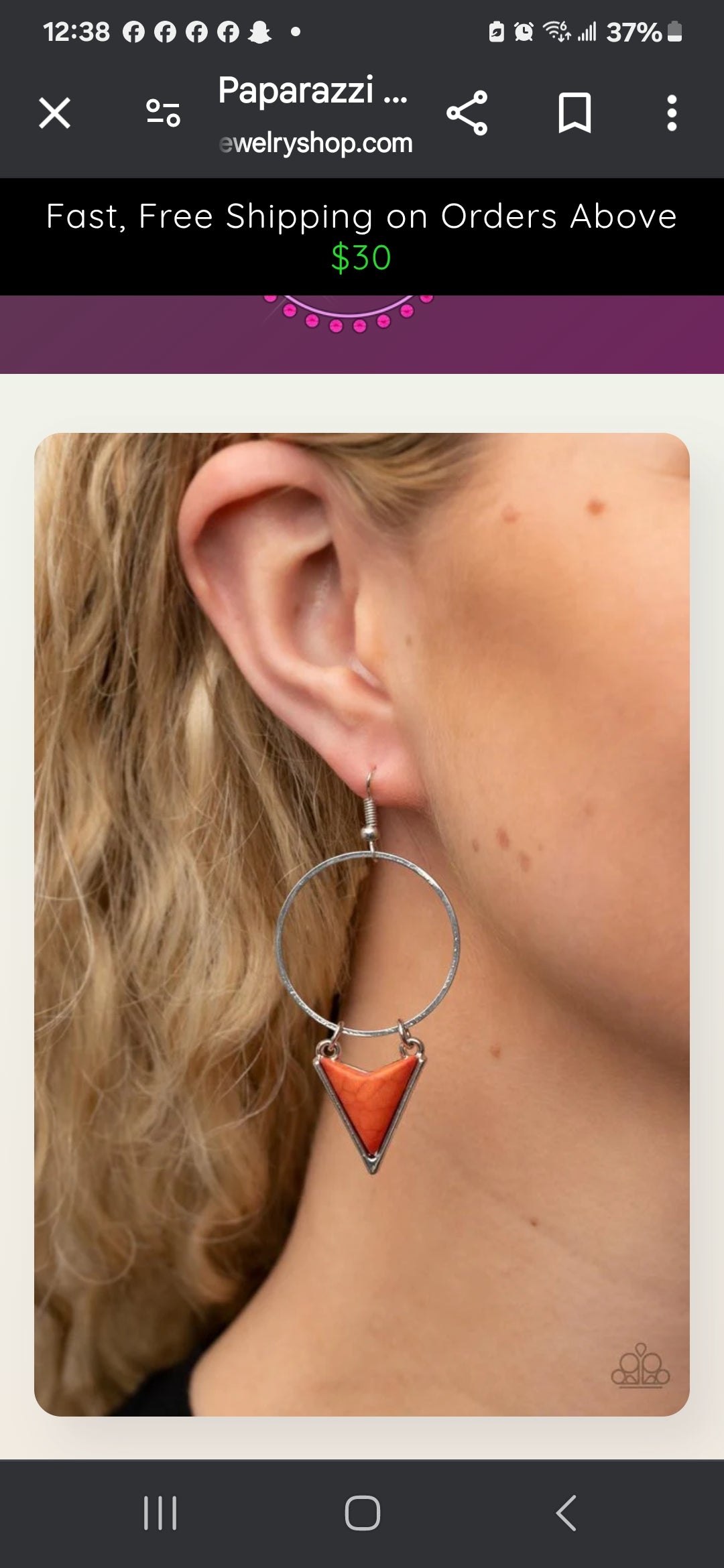Open the orange triangle earring product image
724x1568 pixels.
click(362, 925)
